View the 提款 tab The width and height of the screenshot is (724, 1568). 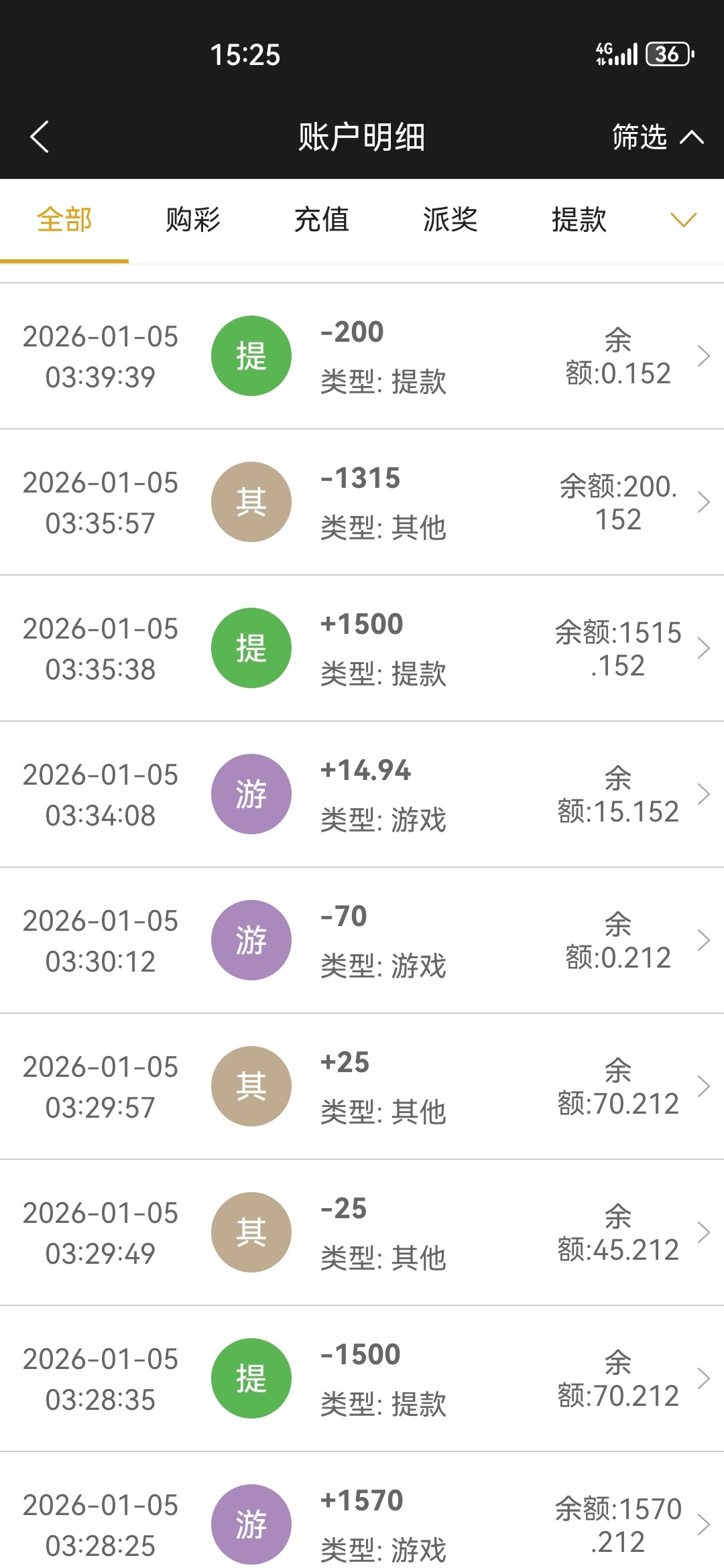coord(579,220)
